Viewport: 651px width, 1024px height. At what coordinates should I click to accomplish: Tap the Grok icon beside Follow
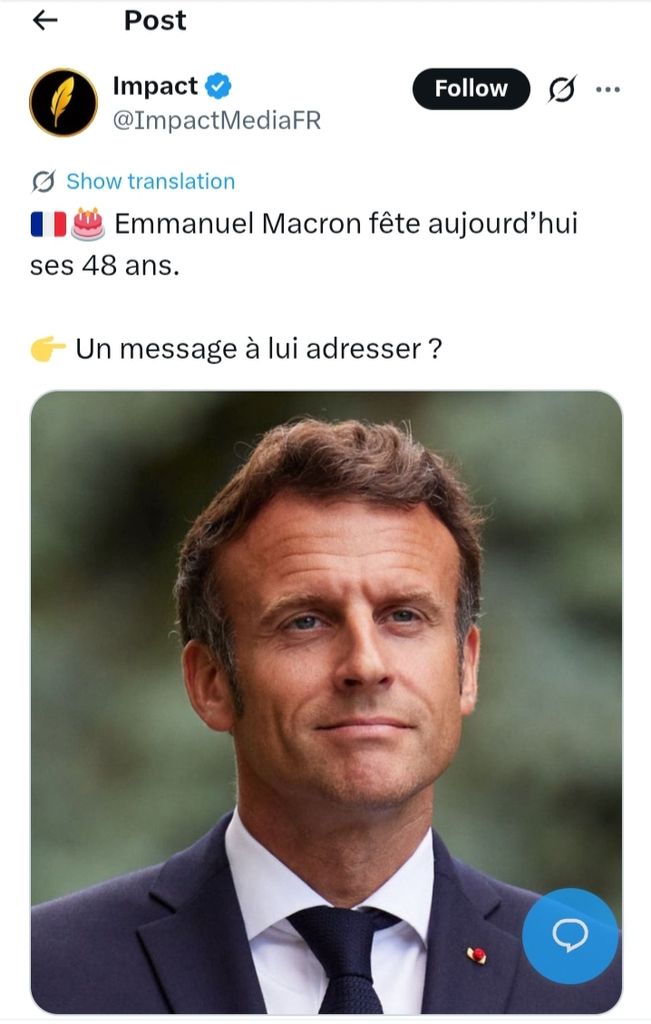point(562,89)
